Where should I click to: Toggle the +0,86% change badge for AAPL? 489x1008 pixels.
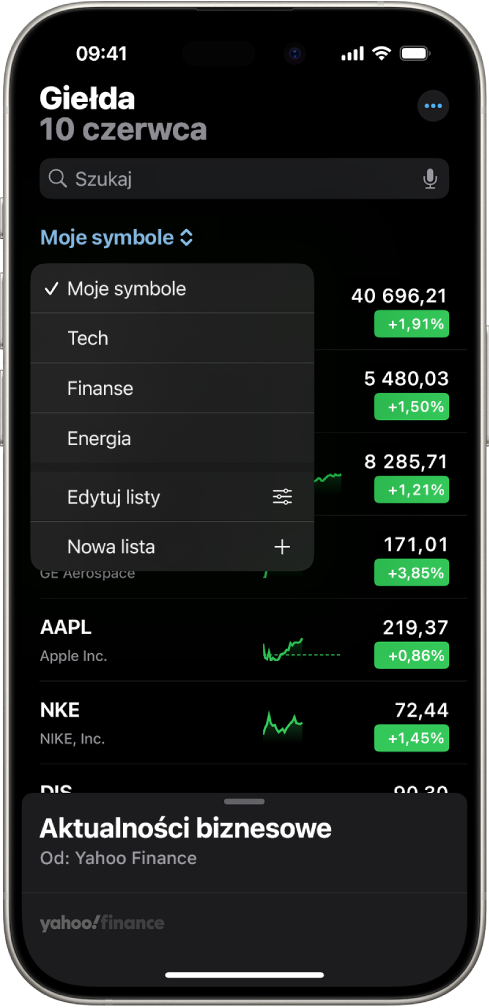(x=411, y=656)
